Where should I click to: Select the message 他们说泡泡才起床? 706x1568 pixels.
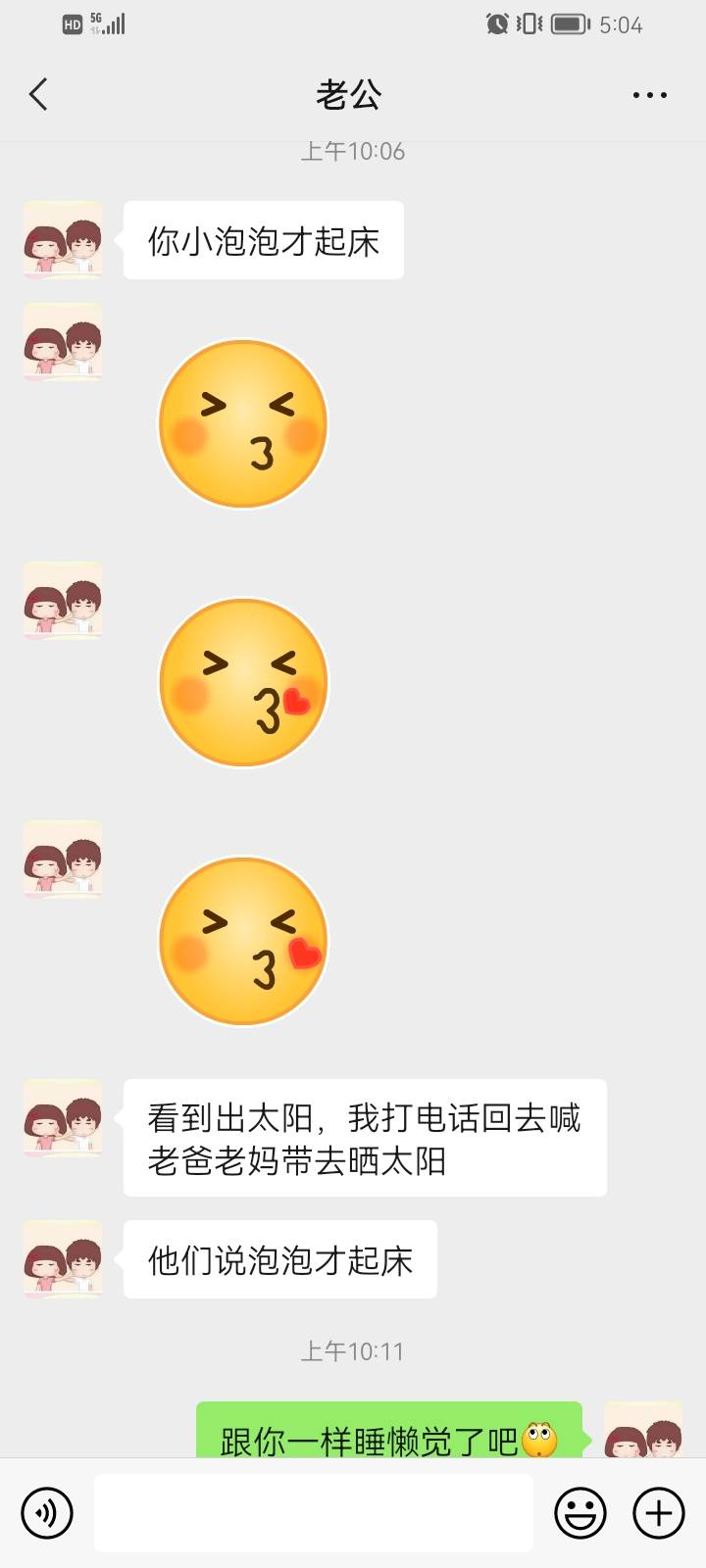[279, 1260]
